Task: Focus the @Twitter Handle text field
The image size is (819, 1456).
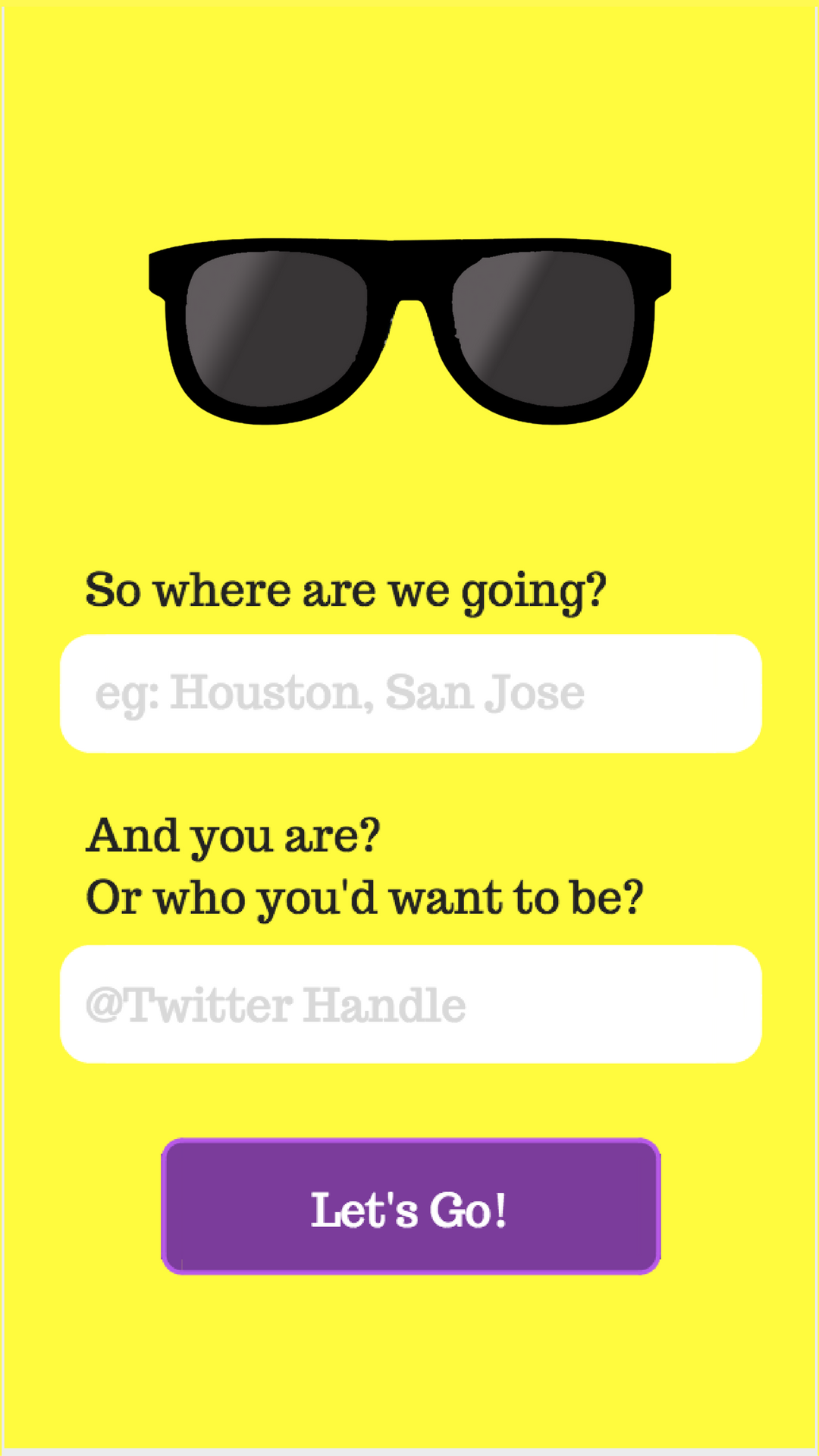Action: [410, 1004]
